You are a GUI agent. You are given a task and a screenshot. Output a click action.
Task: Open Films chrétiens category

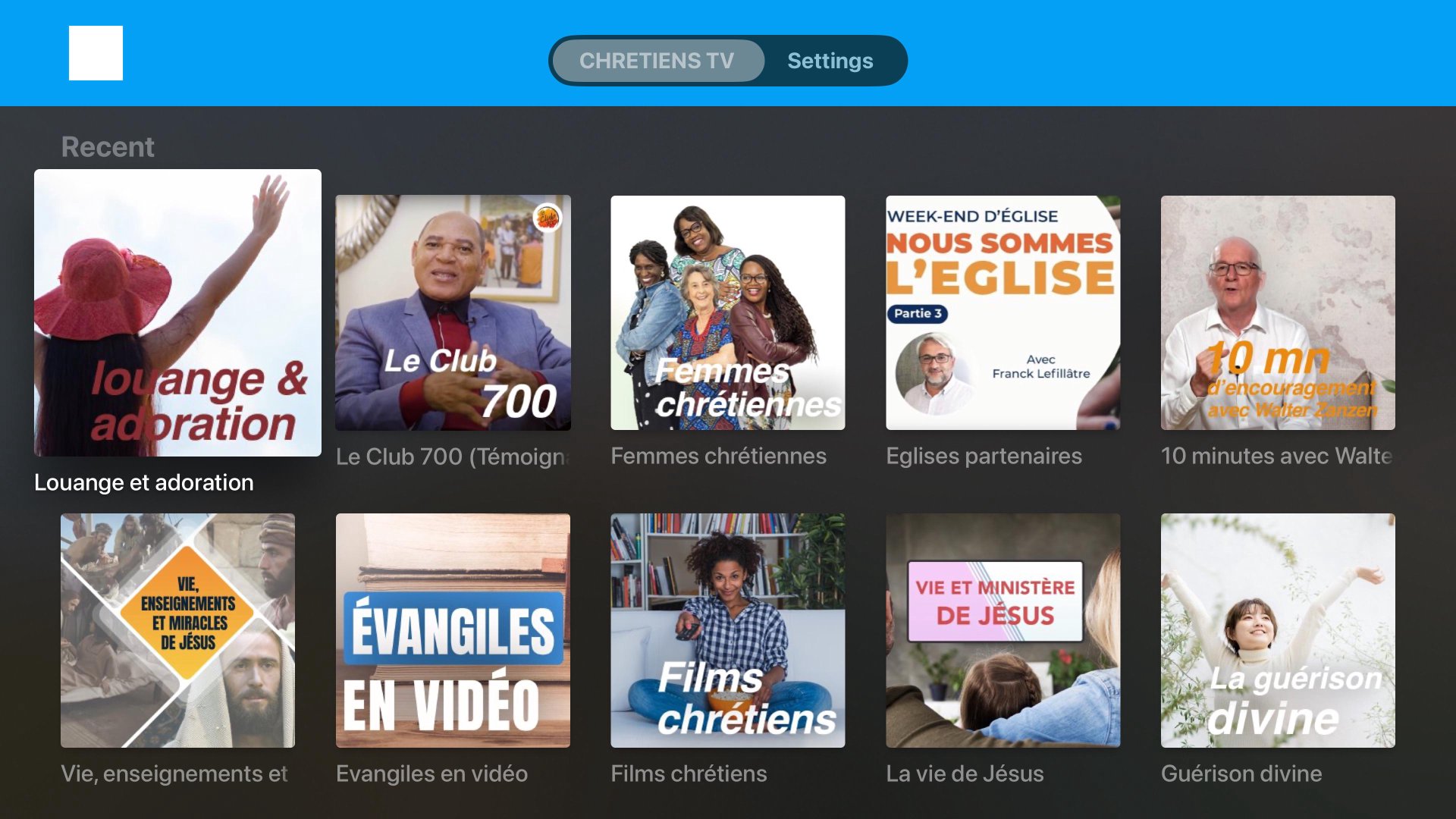727,630
